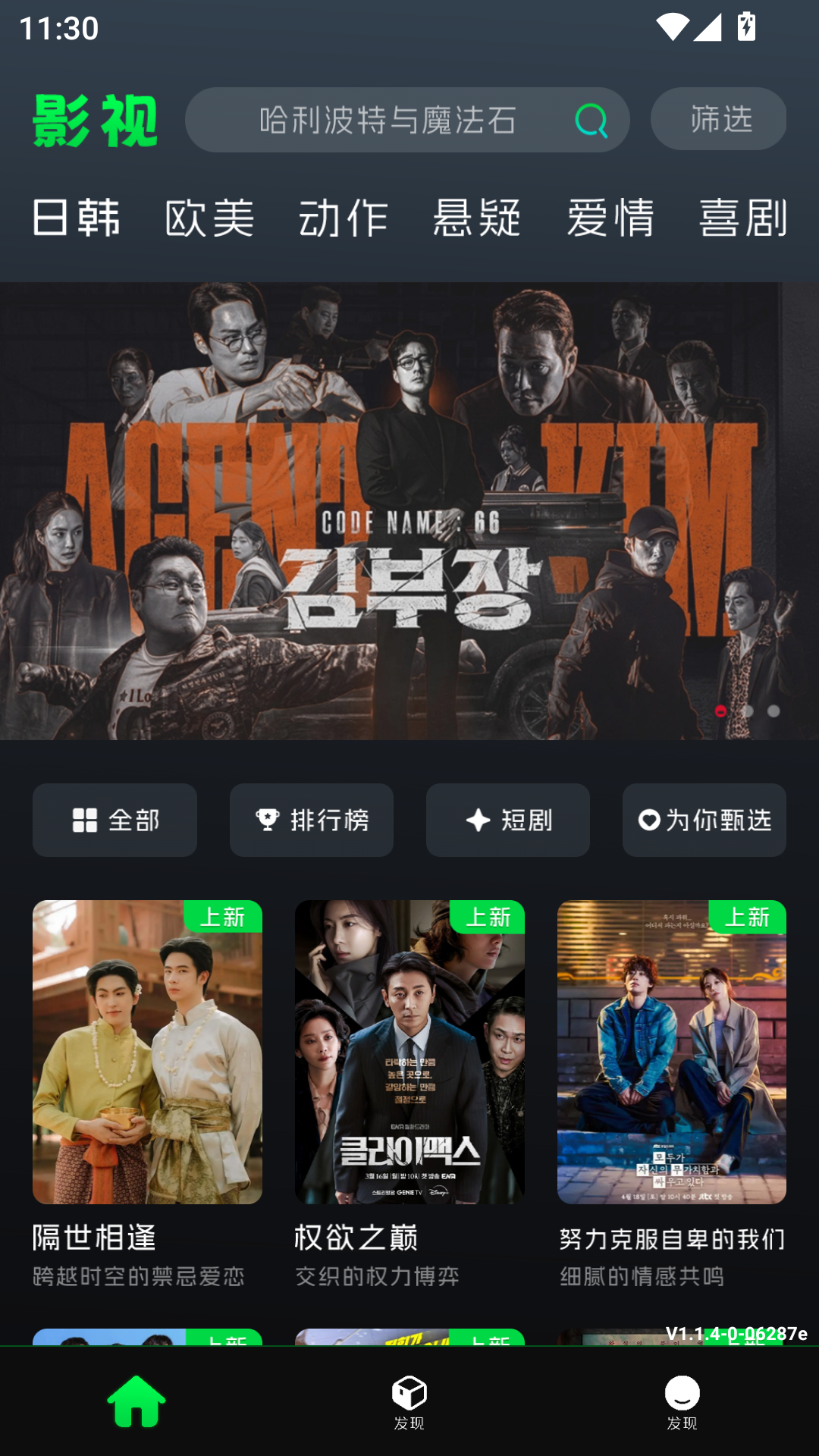Viewport: 819px width, 1456px height.
Task: Open the 哈利波特与魔法石 search field
Action: (x=407, y=120)
